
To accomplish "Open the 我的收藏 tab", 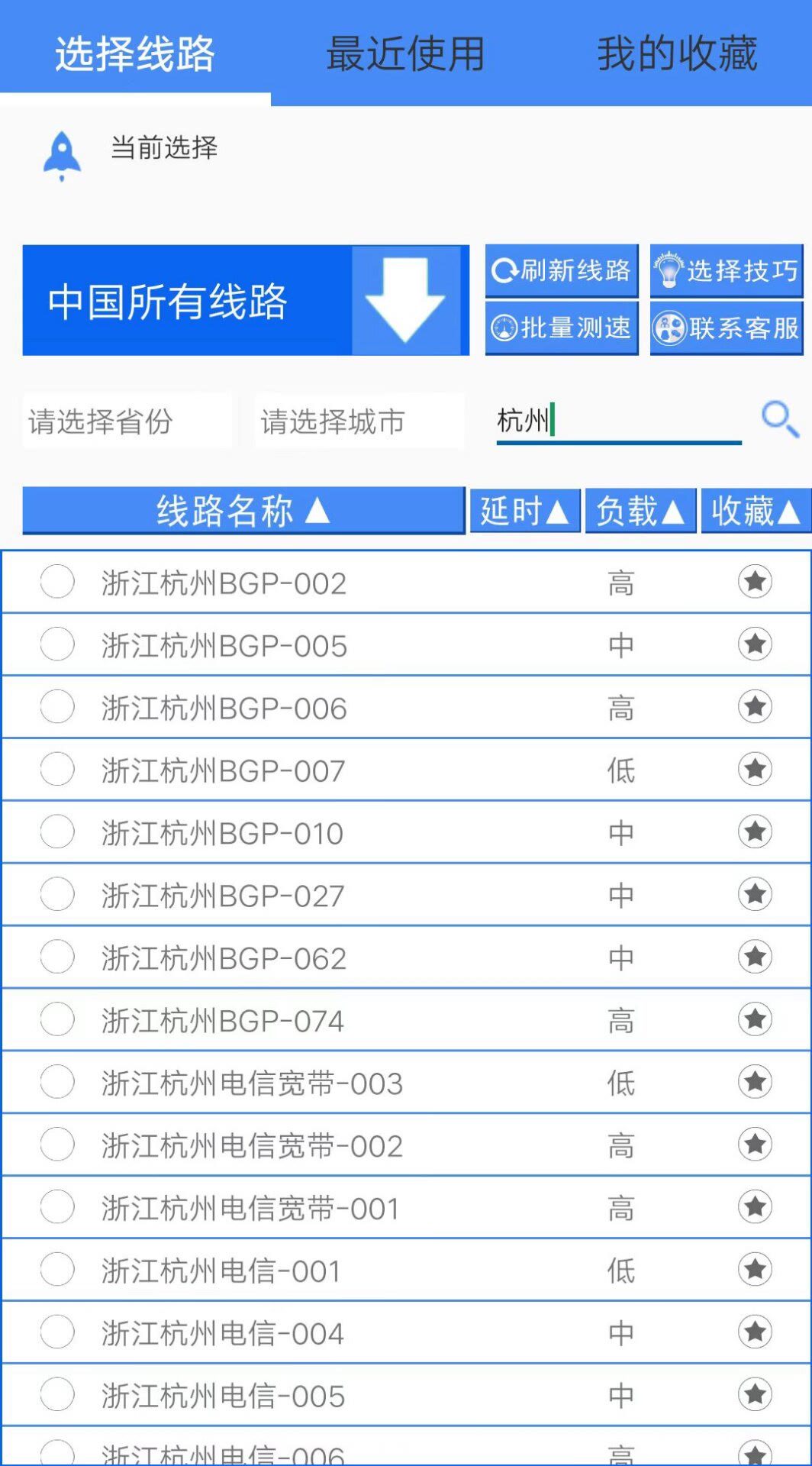I will pyautogui.click(x=677, y=53).
